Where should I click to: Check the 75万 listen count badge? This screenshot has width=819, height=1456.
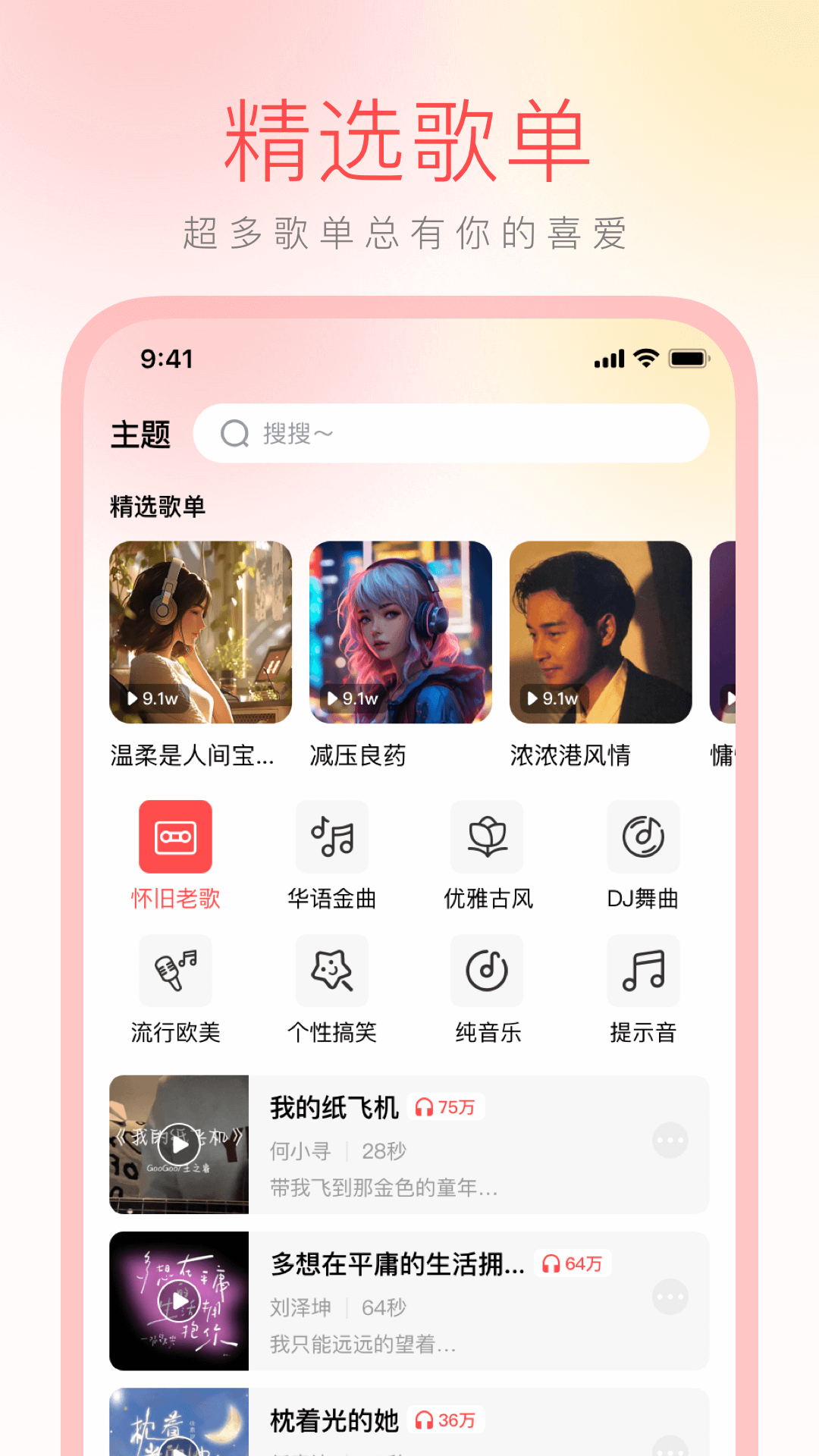446,1107
